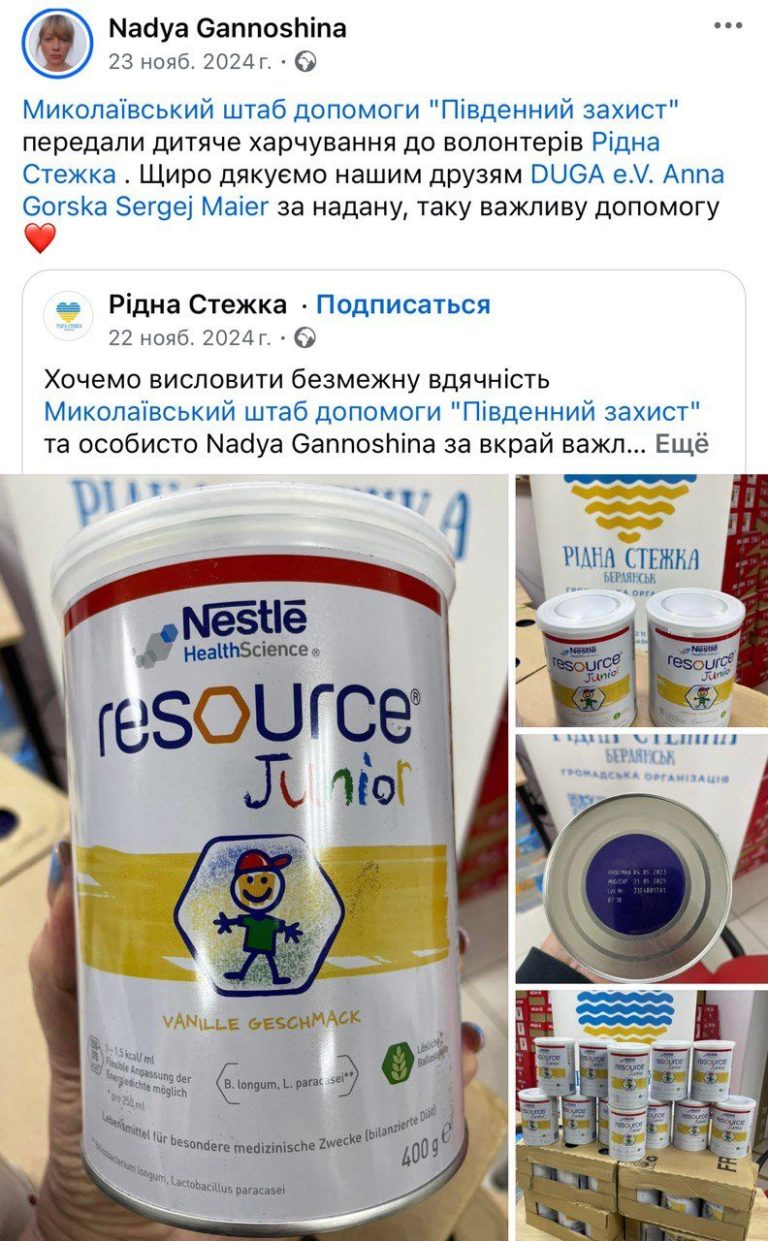The height and width of the screenshot is (1241, 768).
Task: Open the post's three-dot options menu
Action: 728,26
